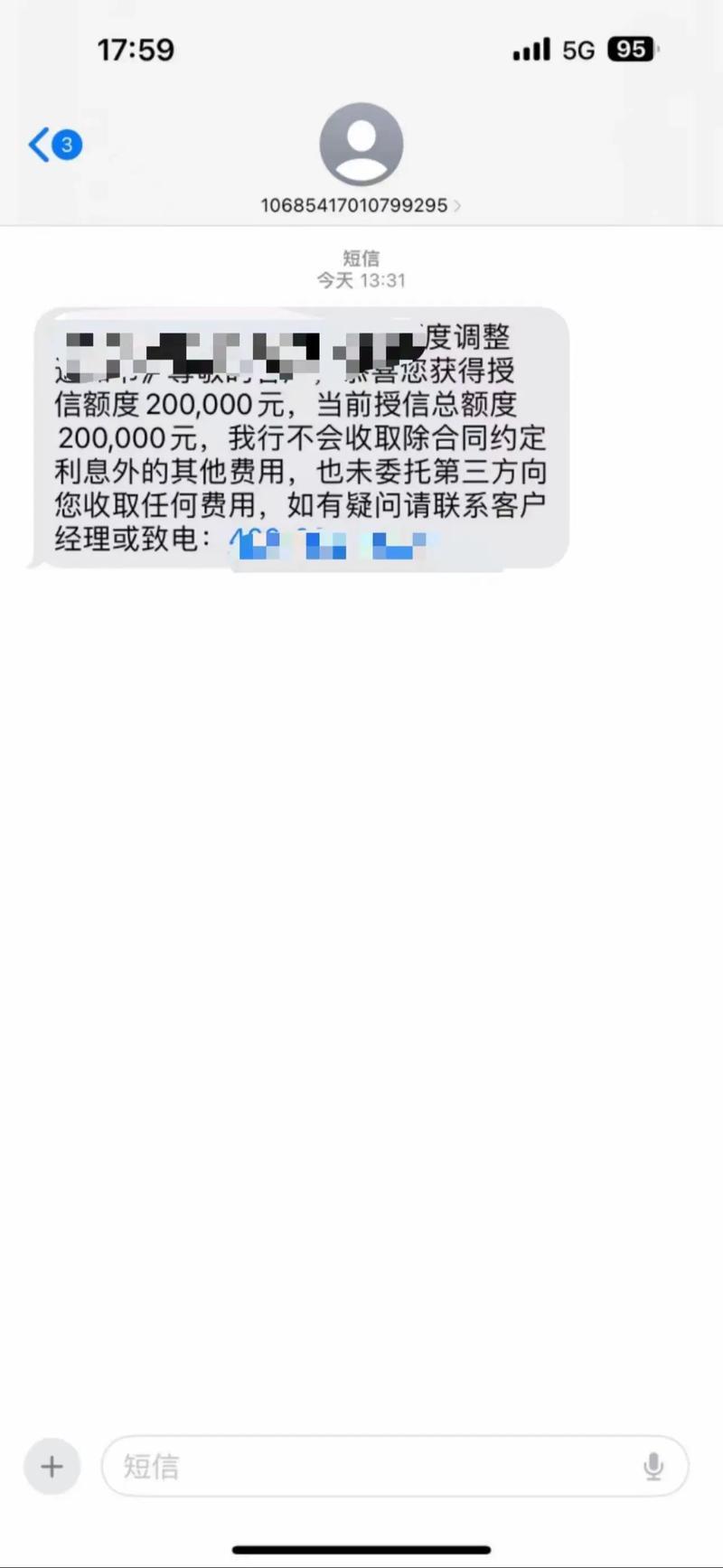Tap the status bar to scroll to top
The height and width of the screenshot is (1568, 723).
pos(361,50)
